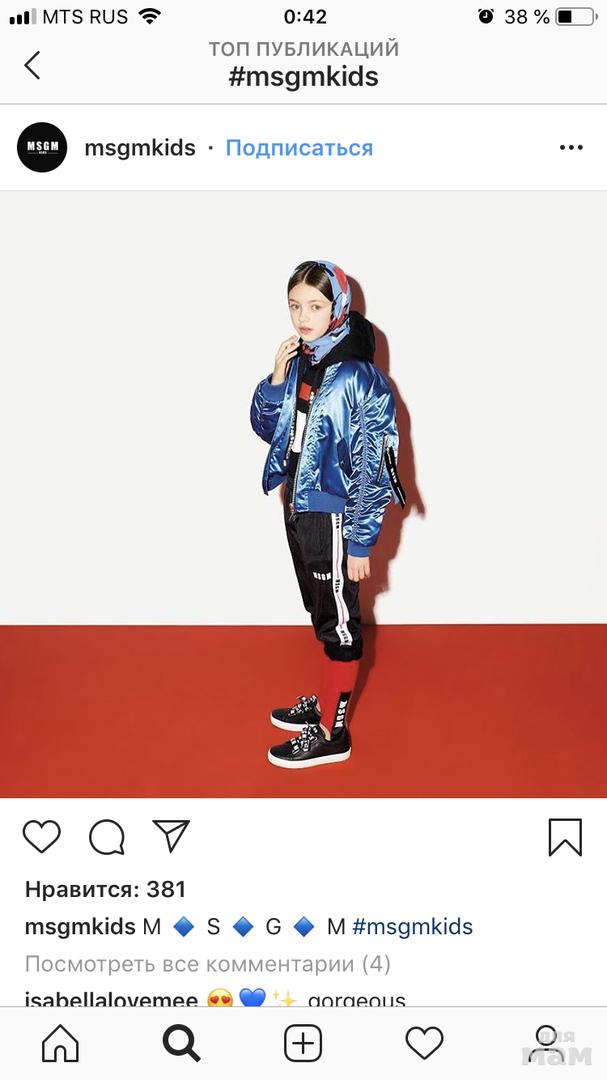Share post with paper plane icon
This screenshot has width=607, height=1080.
[x=171, y=837]
